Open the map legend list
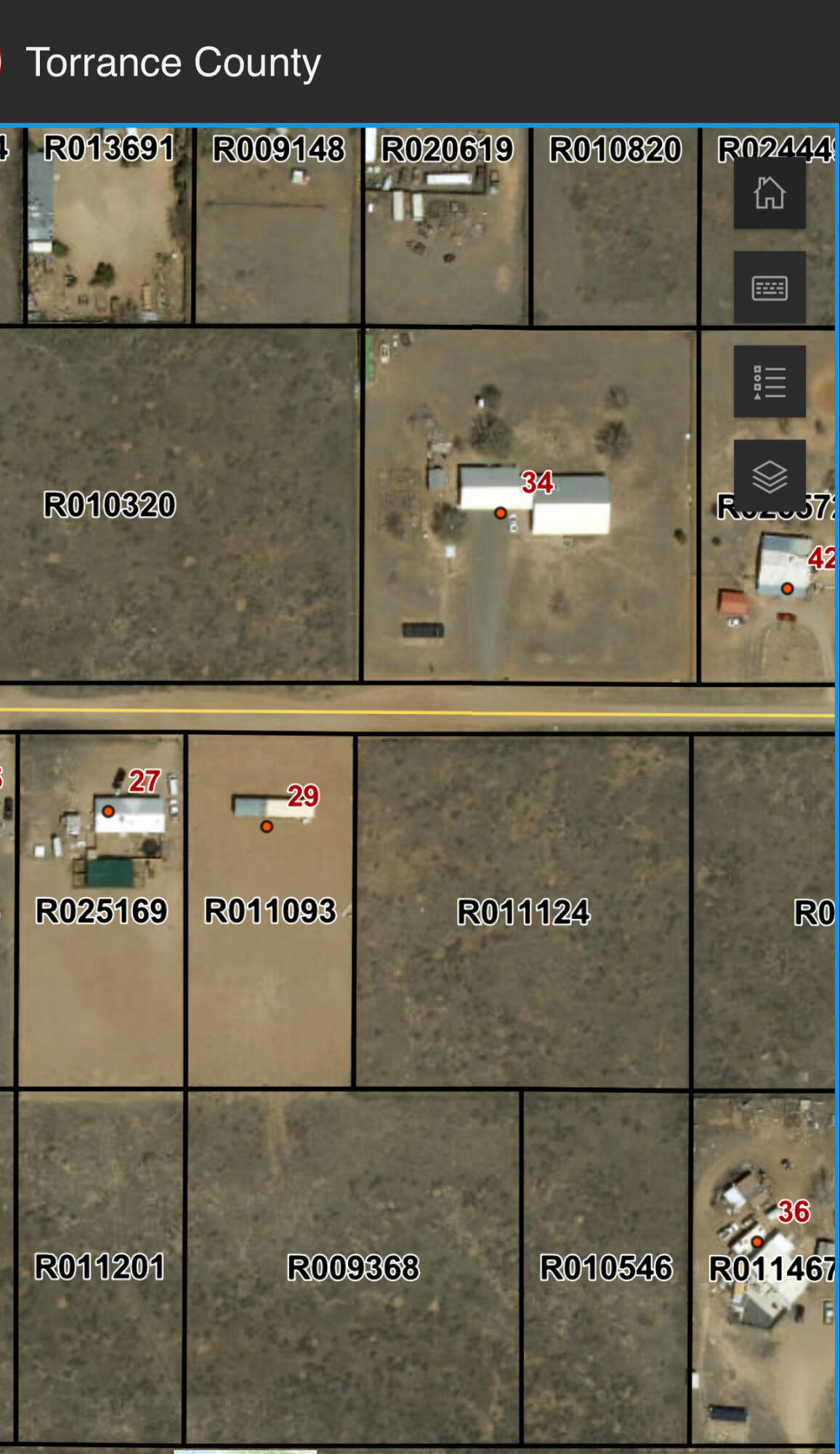840x1454 pixels. (x=770, y=382)
